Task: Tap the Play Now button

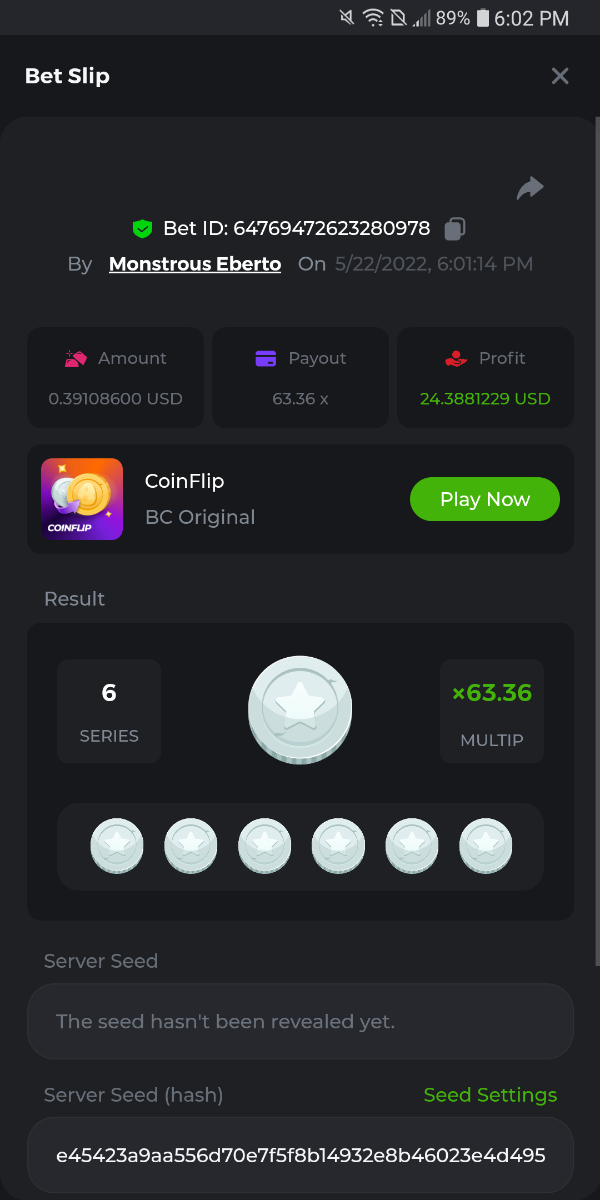Action: 485,499
